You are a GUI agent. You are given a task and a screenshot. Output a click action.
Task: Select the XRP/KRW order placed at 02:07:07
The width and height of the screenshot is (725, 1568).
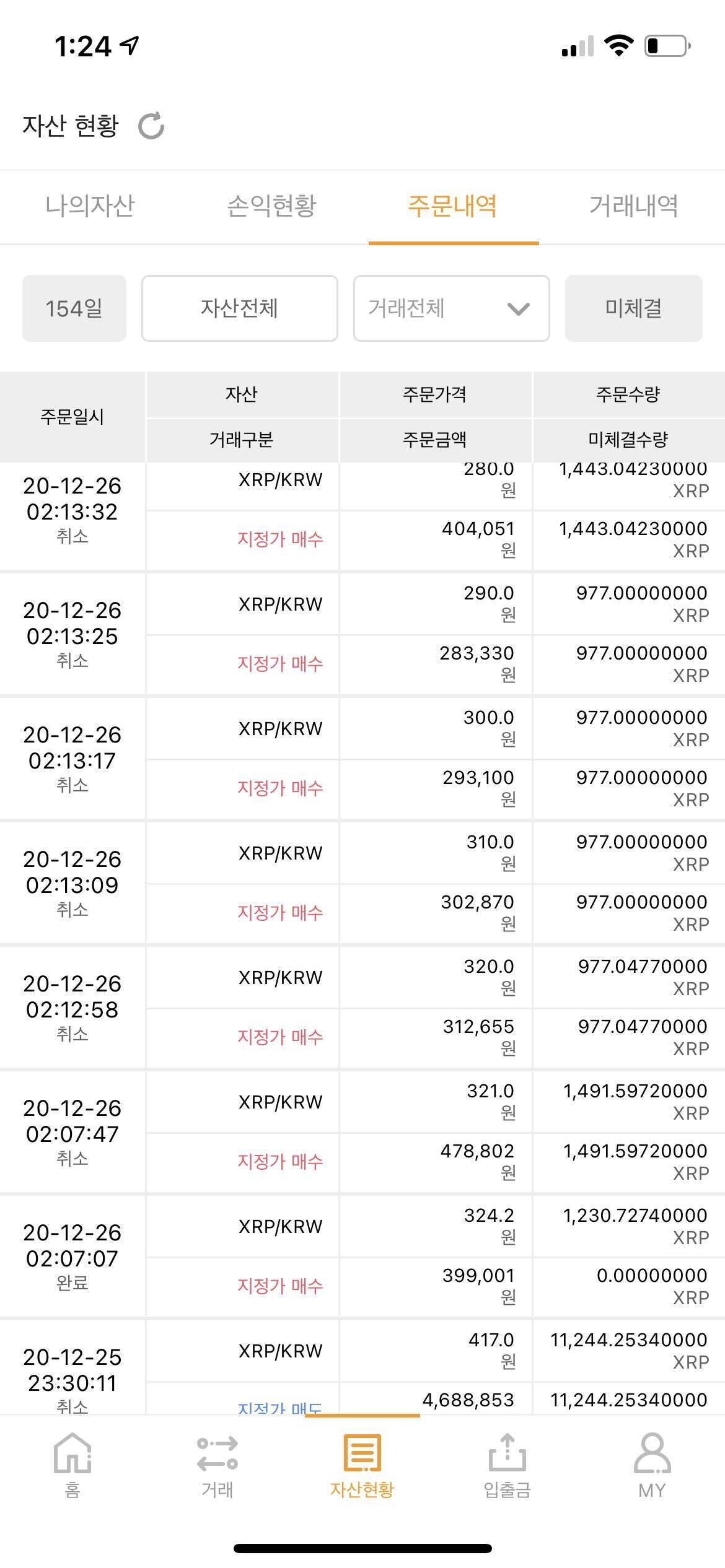click(x=280, y=1225)
